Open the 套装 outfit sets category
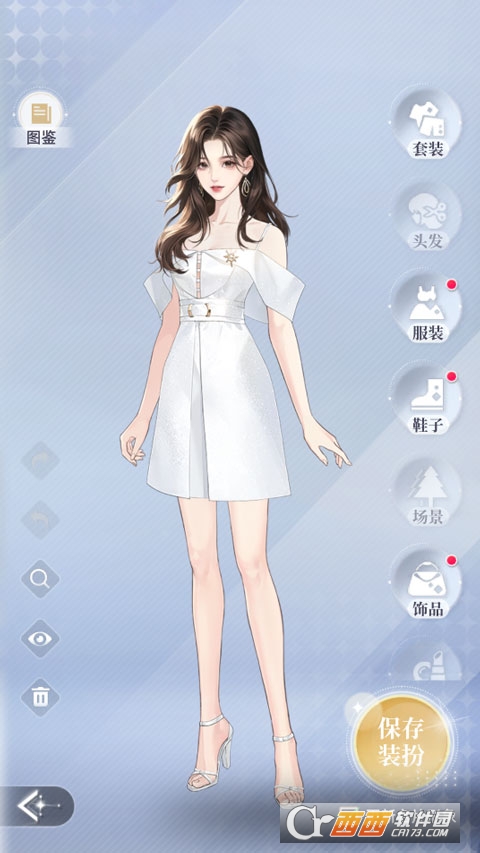This screenshot has width=480, height=853. pyautogui.click(x=427, y=122)
